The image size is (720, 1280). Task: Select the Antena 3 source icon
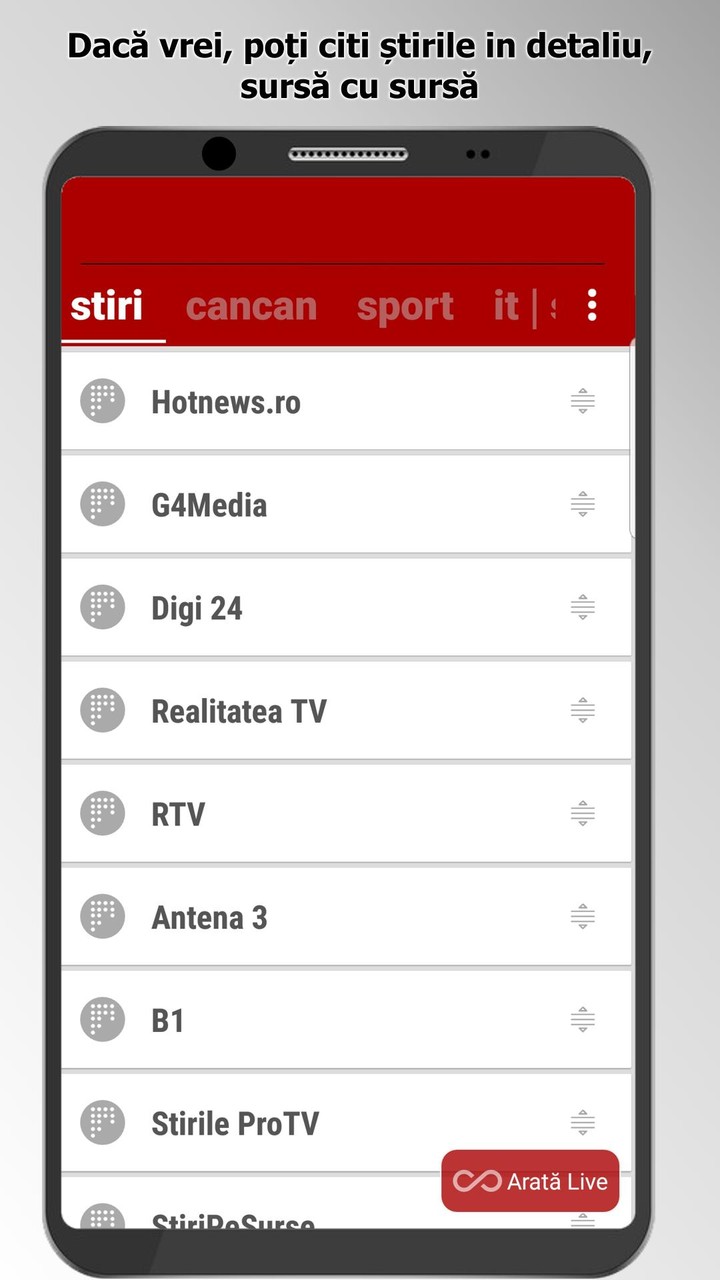[101, 917]
